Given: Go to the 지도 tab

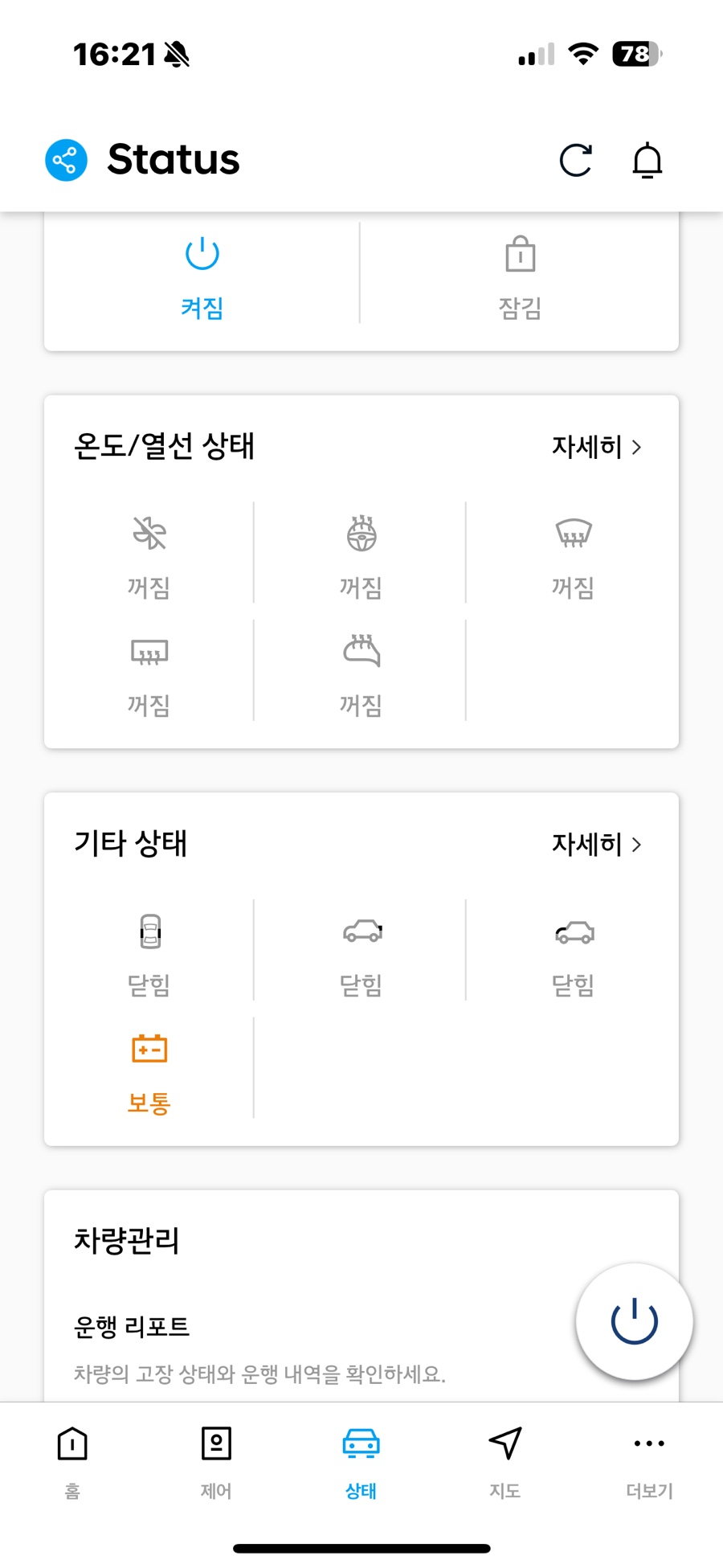Looking at the screenshot, I should pyautogui.click(x=505, y=1460).
